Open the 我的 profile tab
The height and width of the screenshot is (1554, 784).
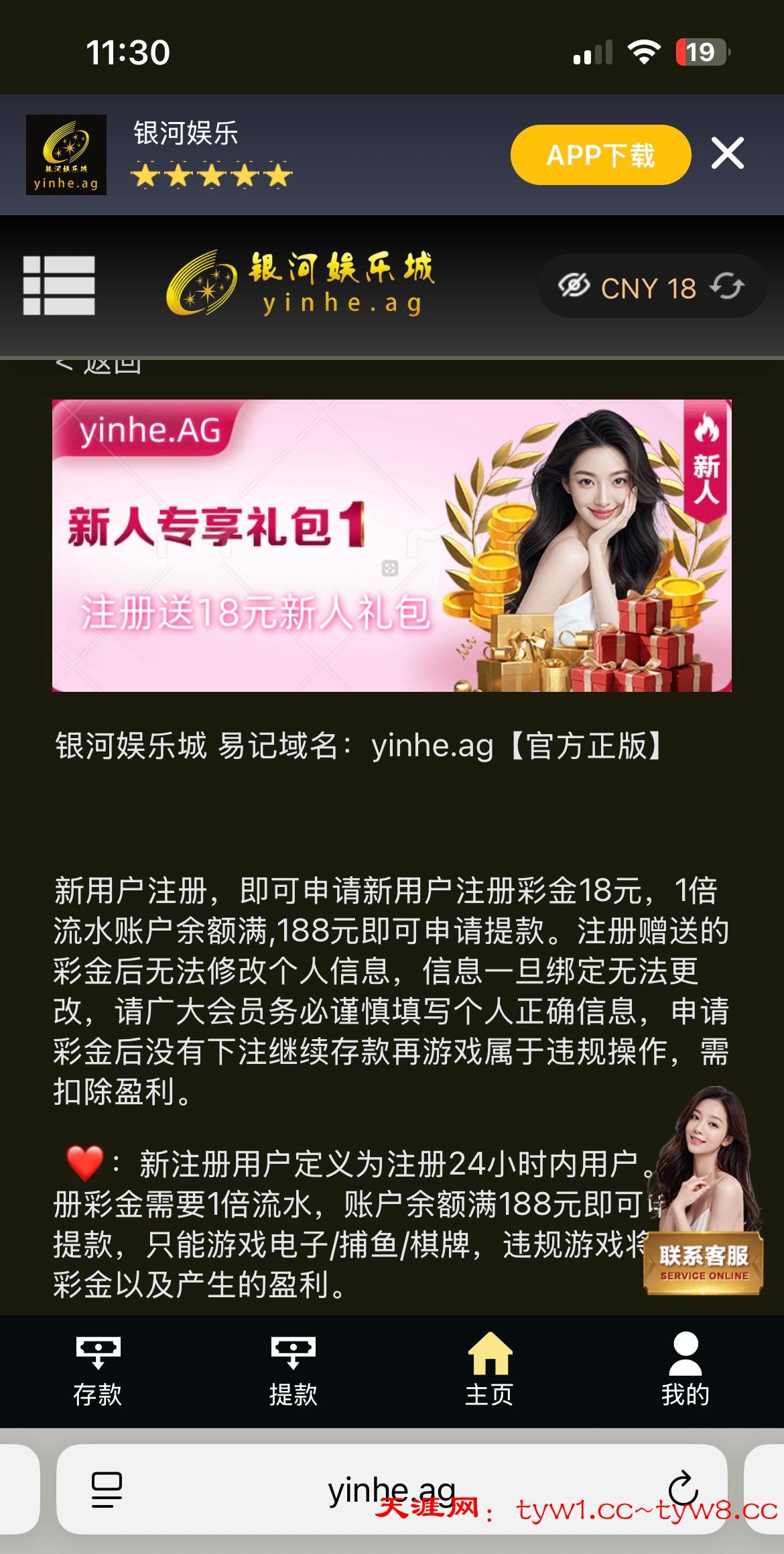[x=685, y=1371]
